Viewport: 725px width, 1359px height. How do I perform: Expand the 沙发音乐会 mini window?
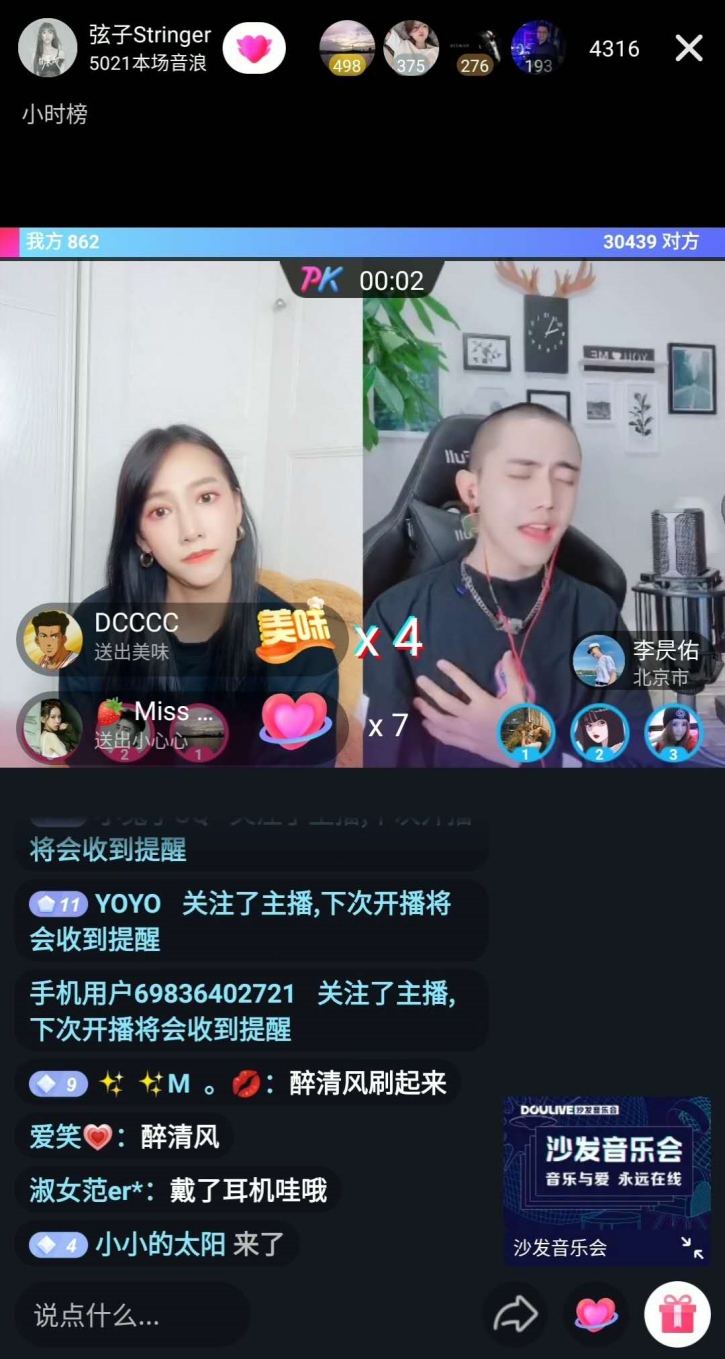coord(692,1247)
